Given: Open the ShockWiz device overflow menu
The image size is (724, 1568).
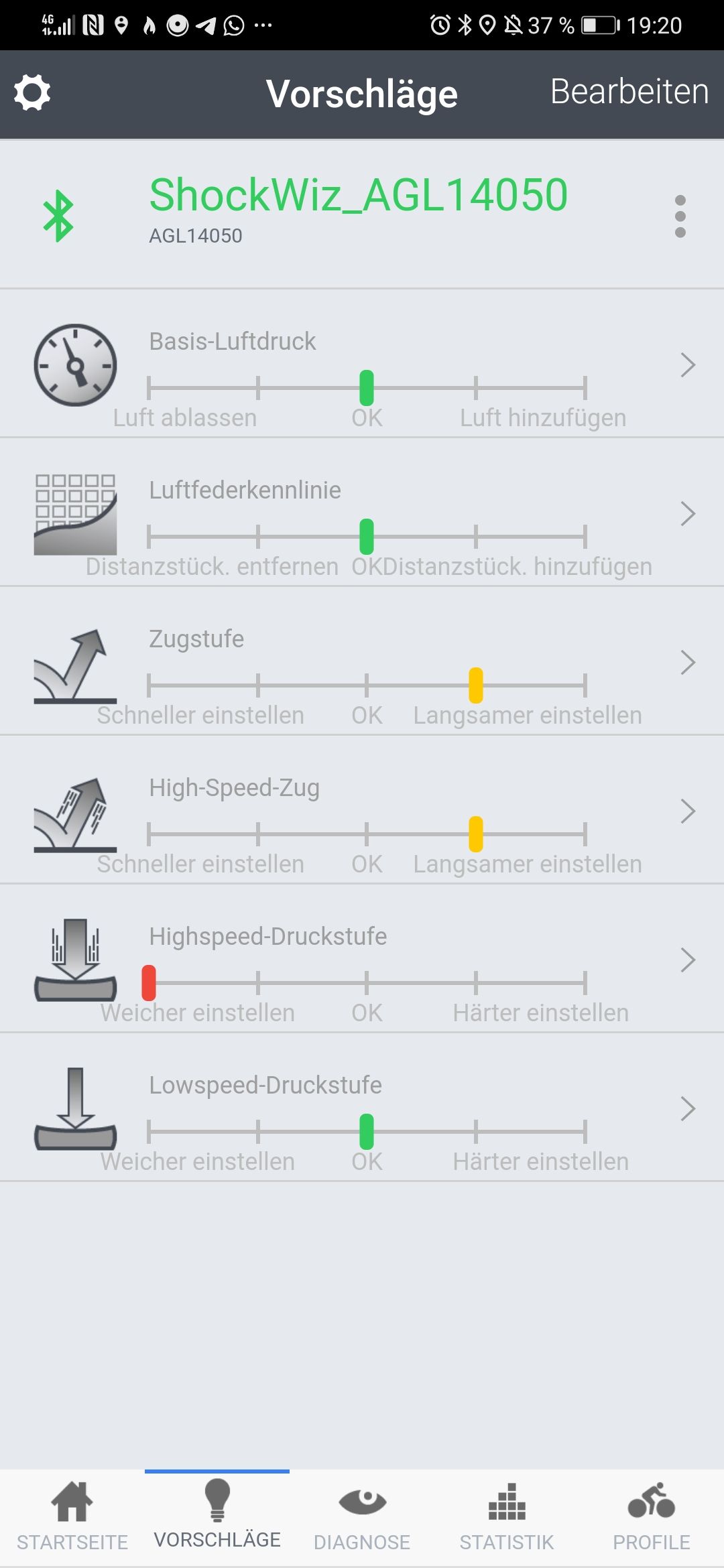Looking at the screenshot, I should (680, 216).
